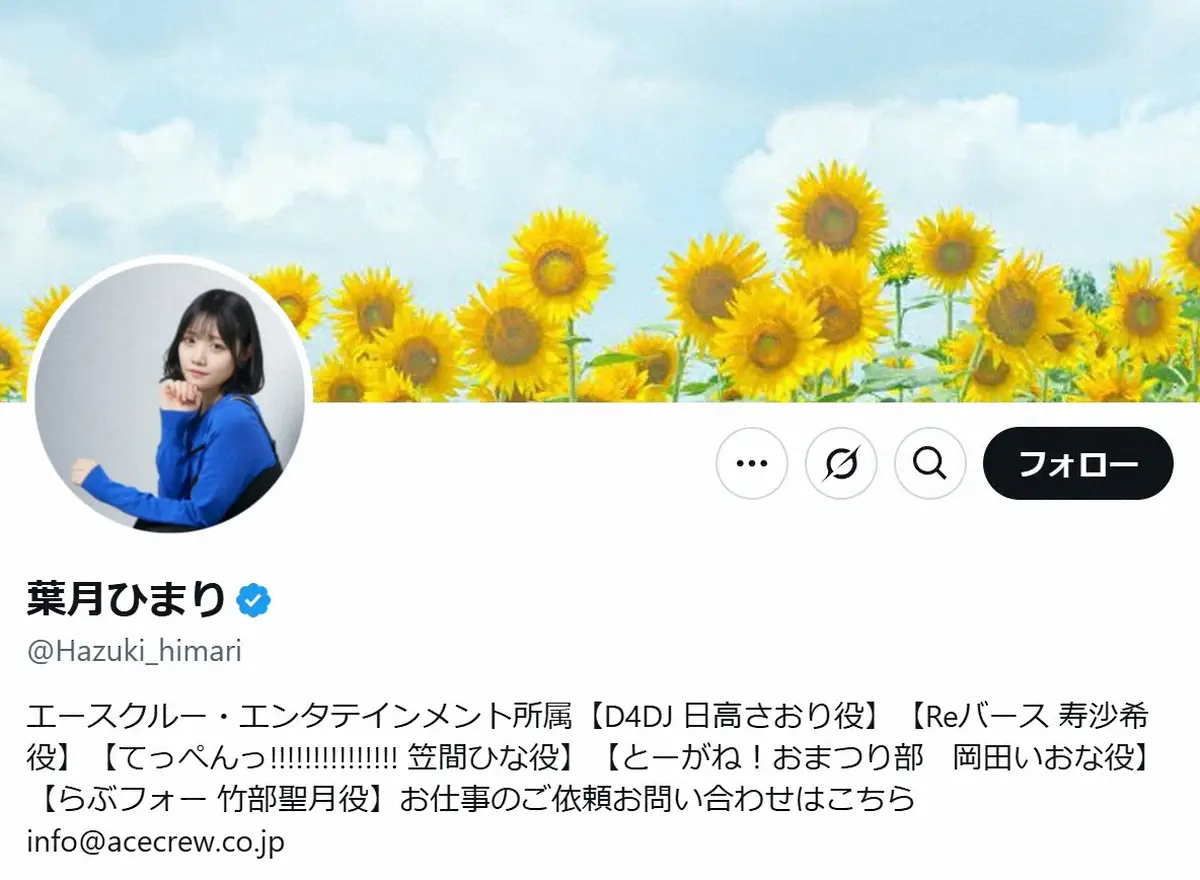Tap the Grok profile summary icon
The width and height of the screenshot is (1200, 880).
(841, 463)
